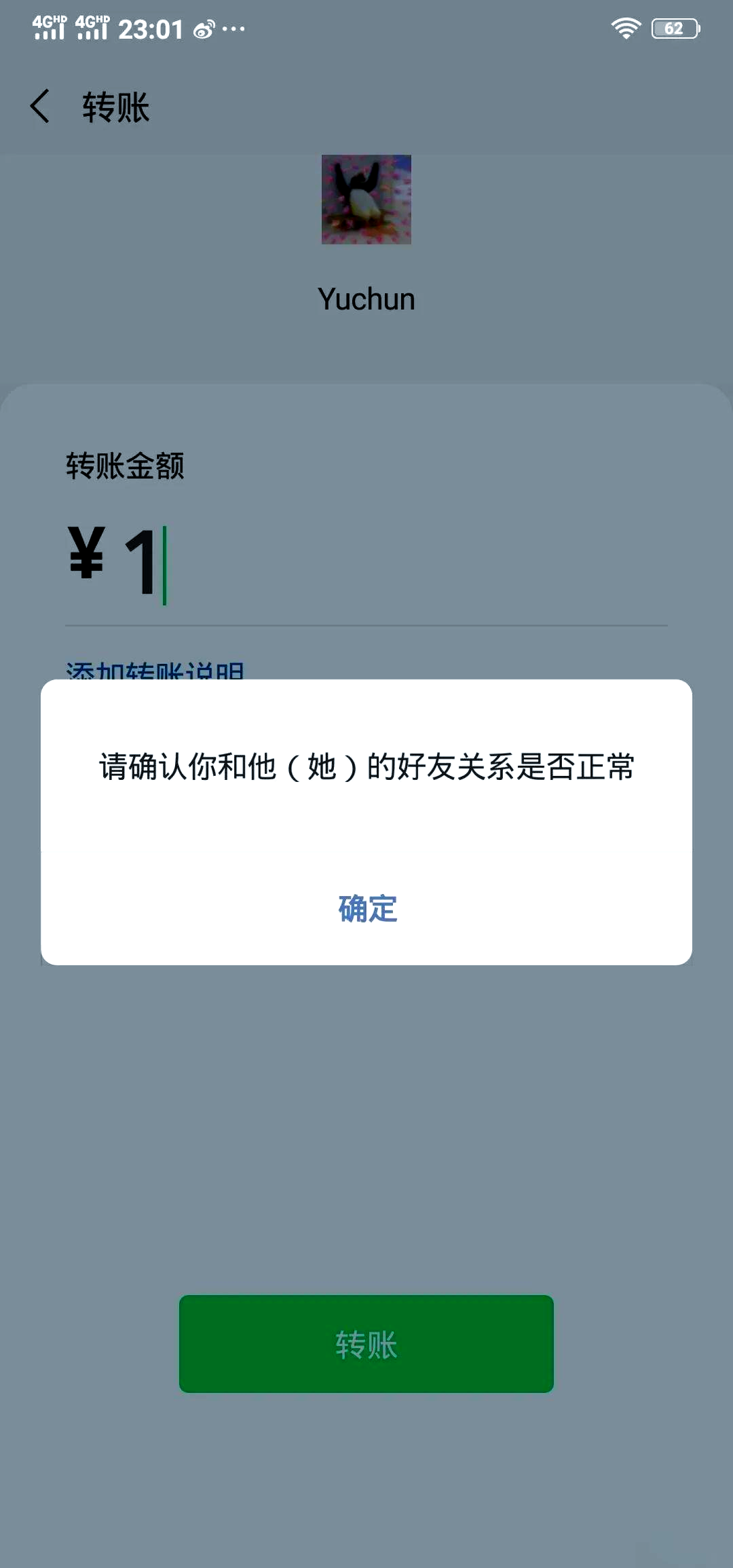Go back from the 转账 screen
The image size is (733, 1568).
41,107
